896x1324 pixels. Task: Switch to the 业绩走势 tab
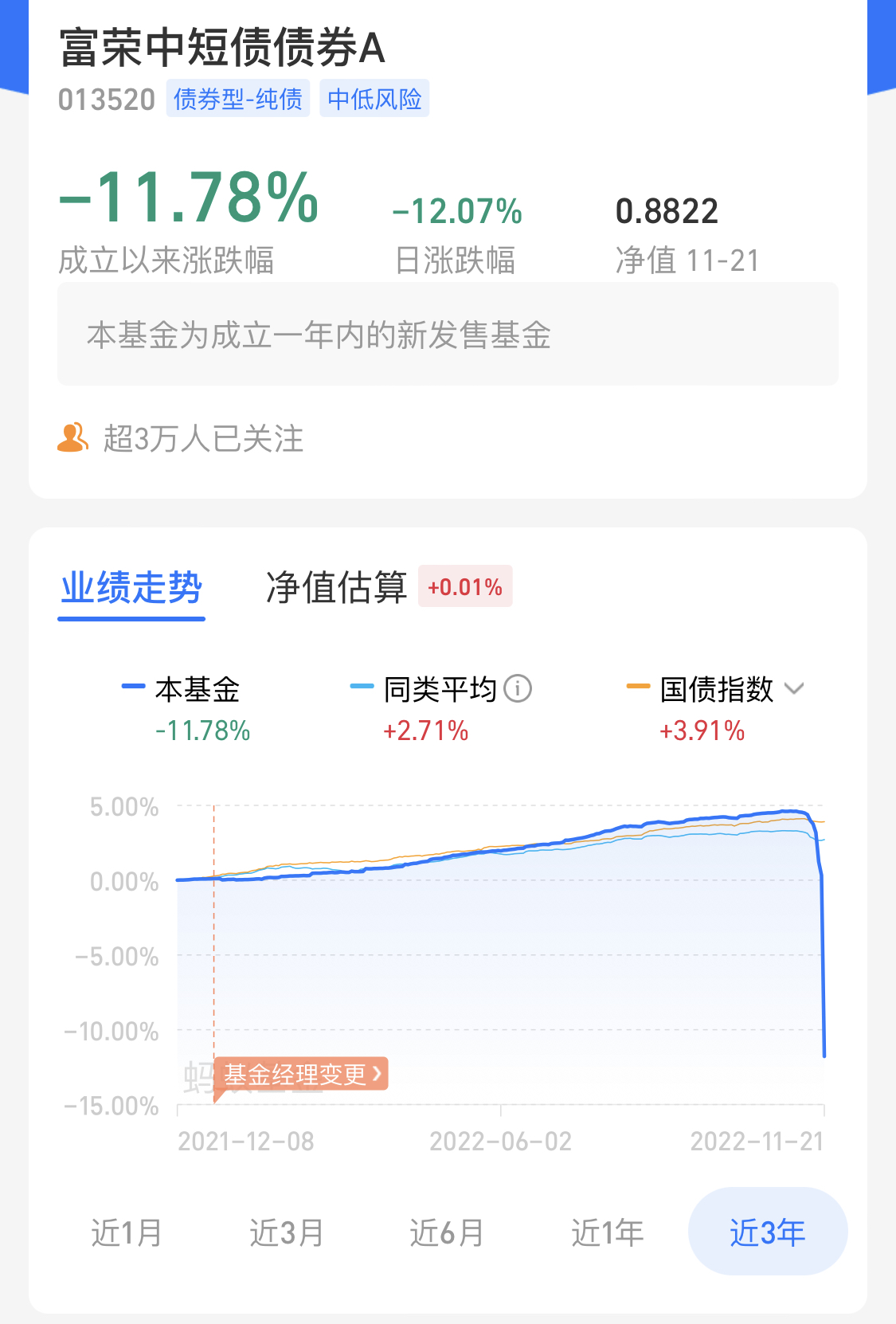tap(131, 587)
